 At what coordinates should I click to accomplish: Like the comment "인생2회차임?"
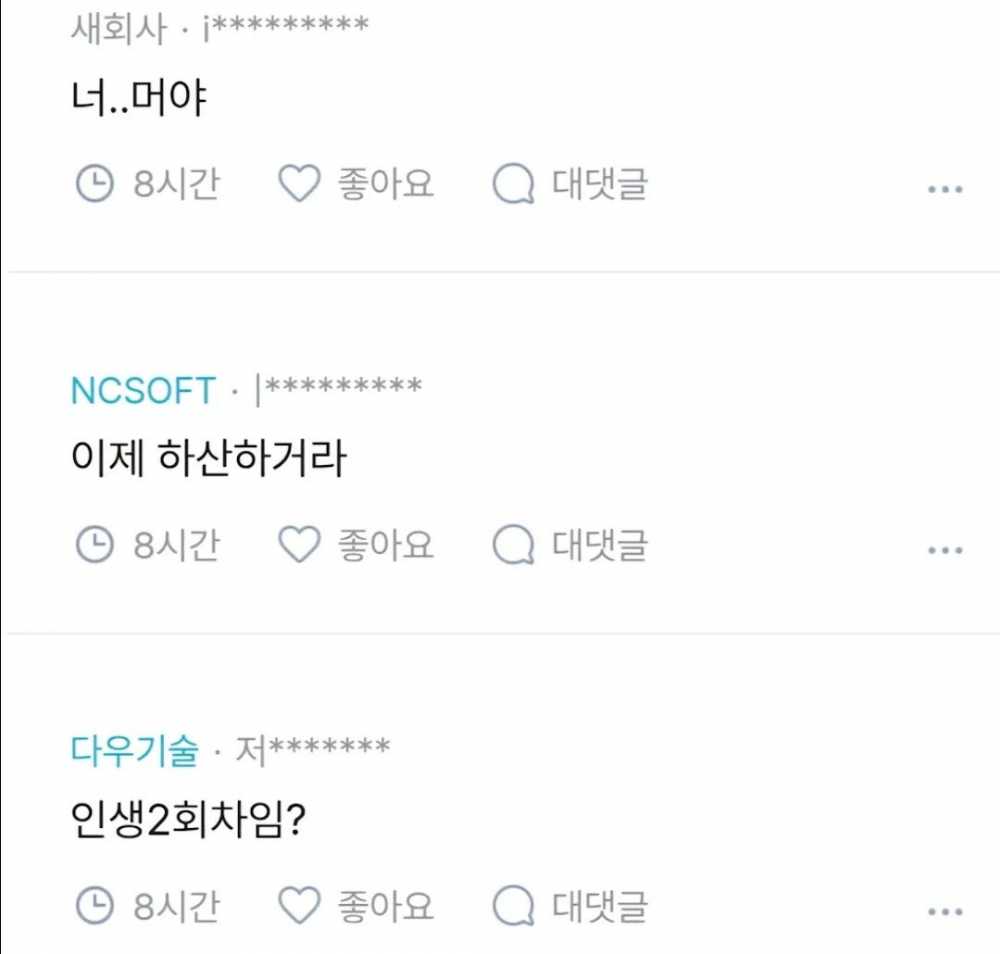pyautogui.click(x=356, y=906)
